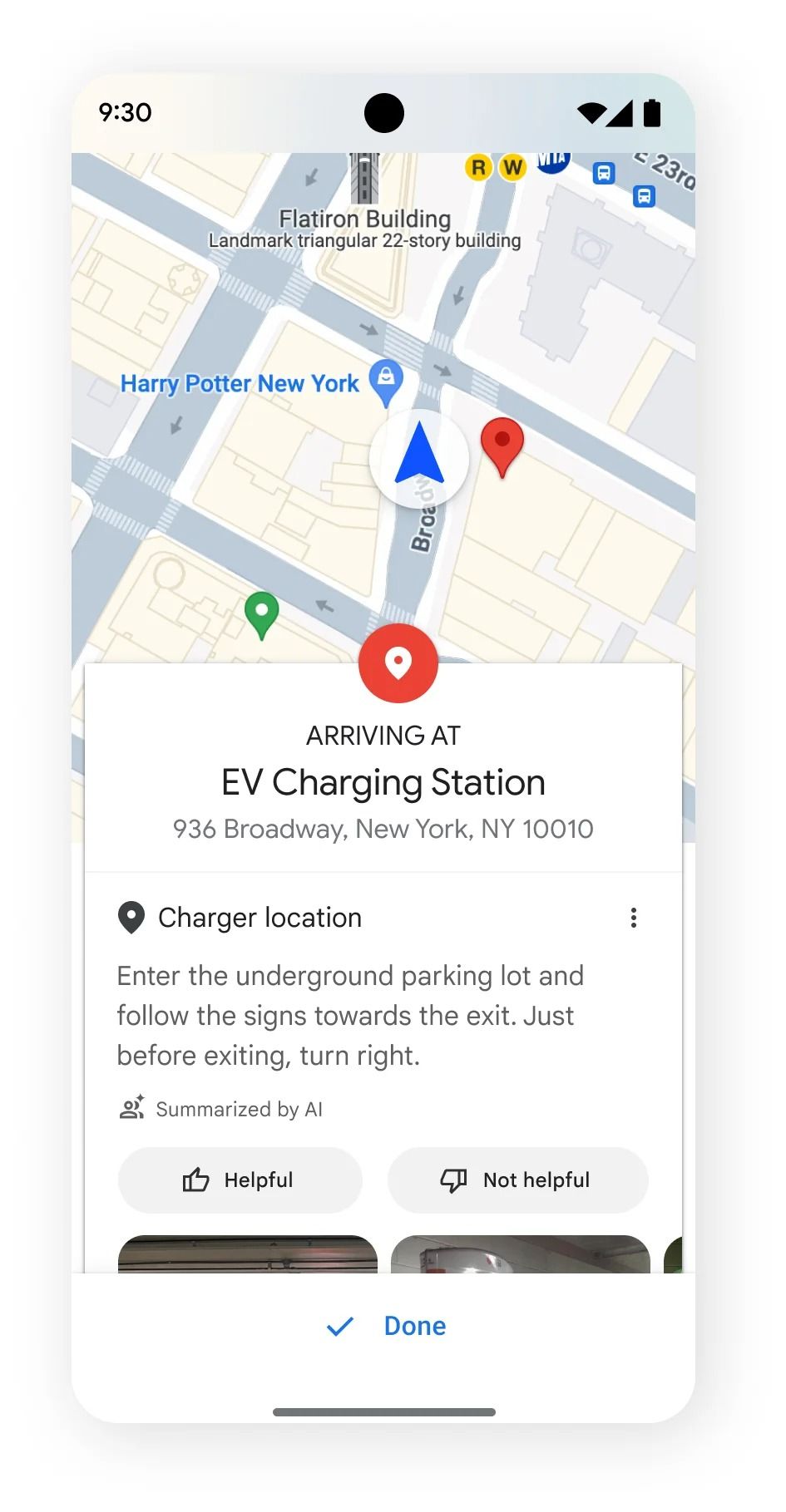This screenshot has width=786, height=1512.
Task: Open the EV Charging Station address details
Action: pyautogui.click(x=383, y=829)
